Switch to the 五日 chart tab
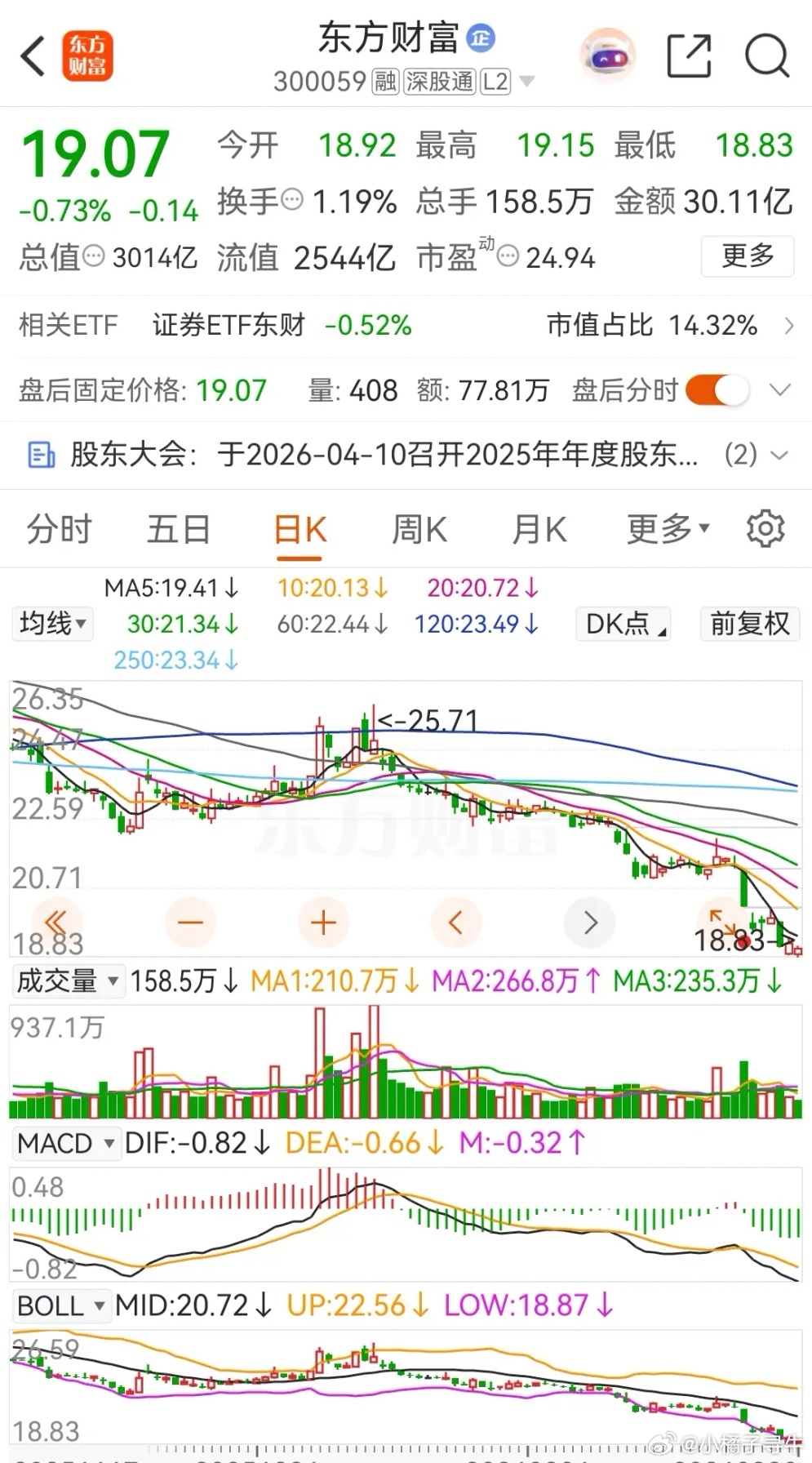Screen dimensions: 812x1463 point(179,530)
